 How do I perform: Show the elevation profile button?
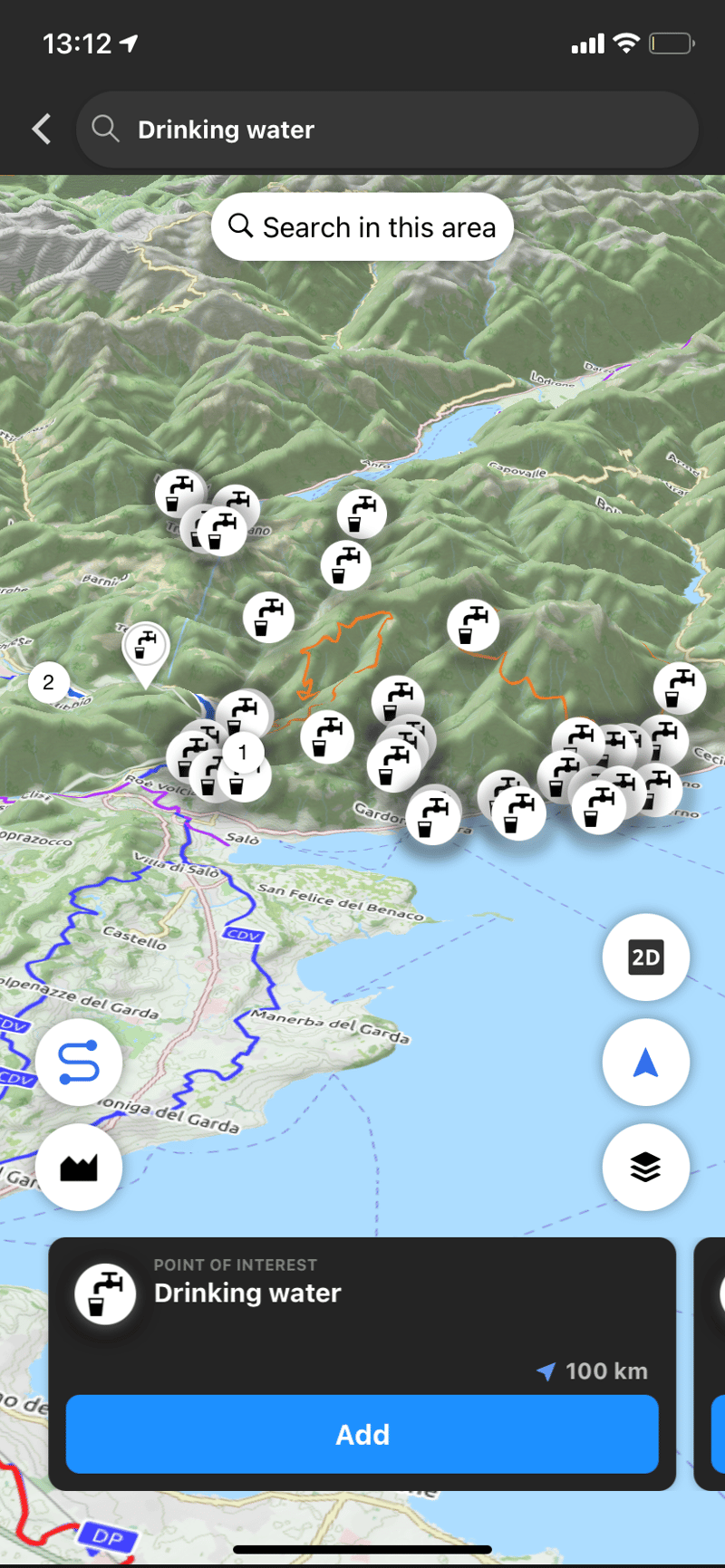tap(79, 1167)
